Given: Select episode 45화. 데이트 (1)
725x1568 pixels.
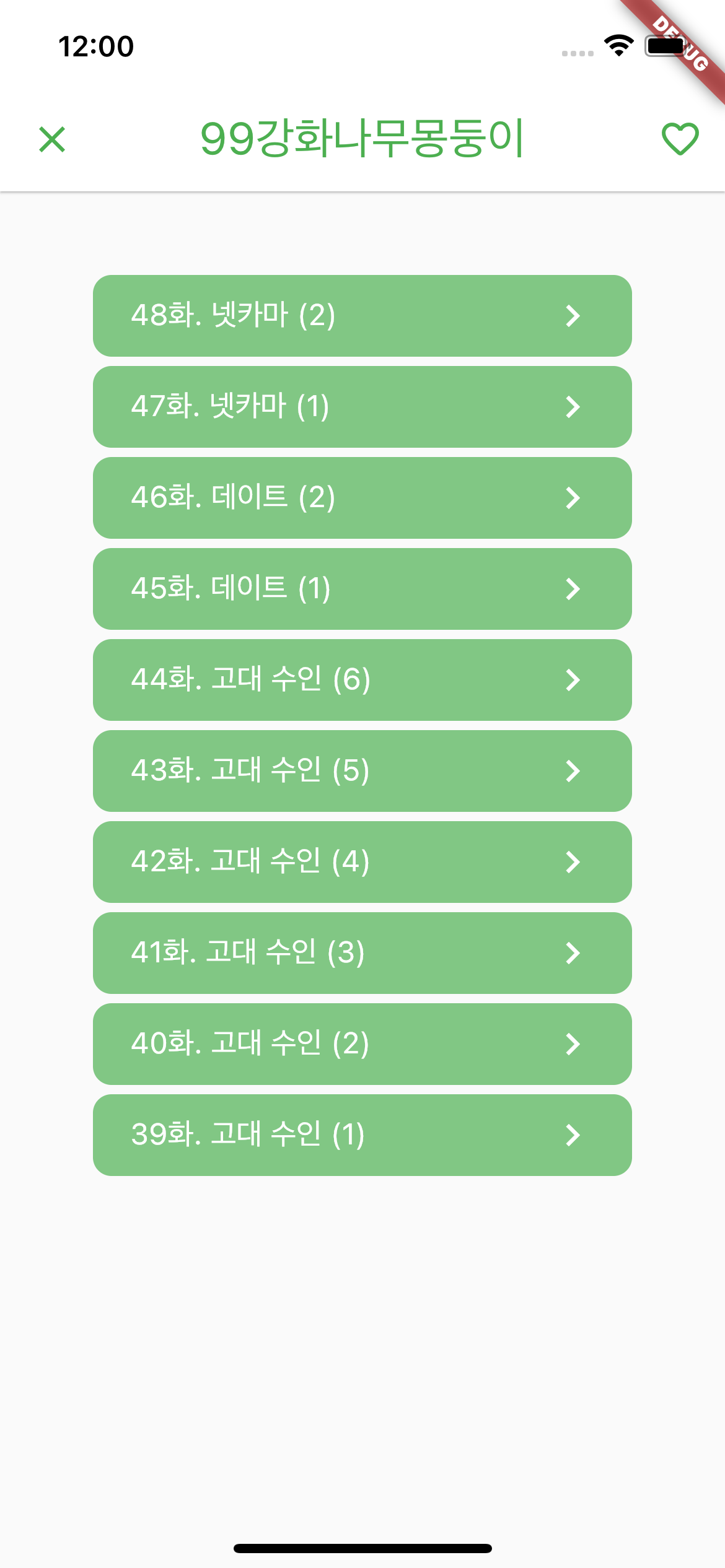Looking at the screenshot, I should pyautogui.click(x=362, y=589).
